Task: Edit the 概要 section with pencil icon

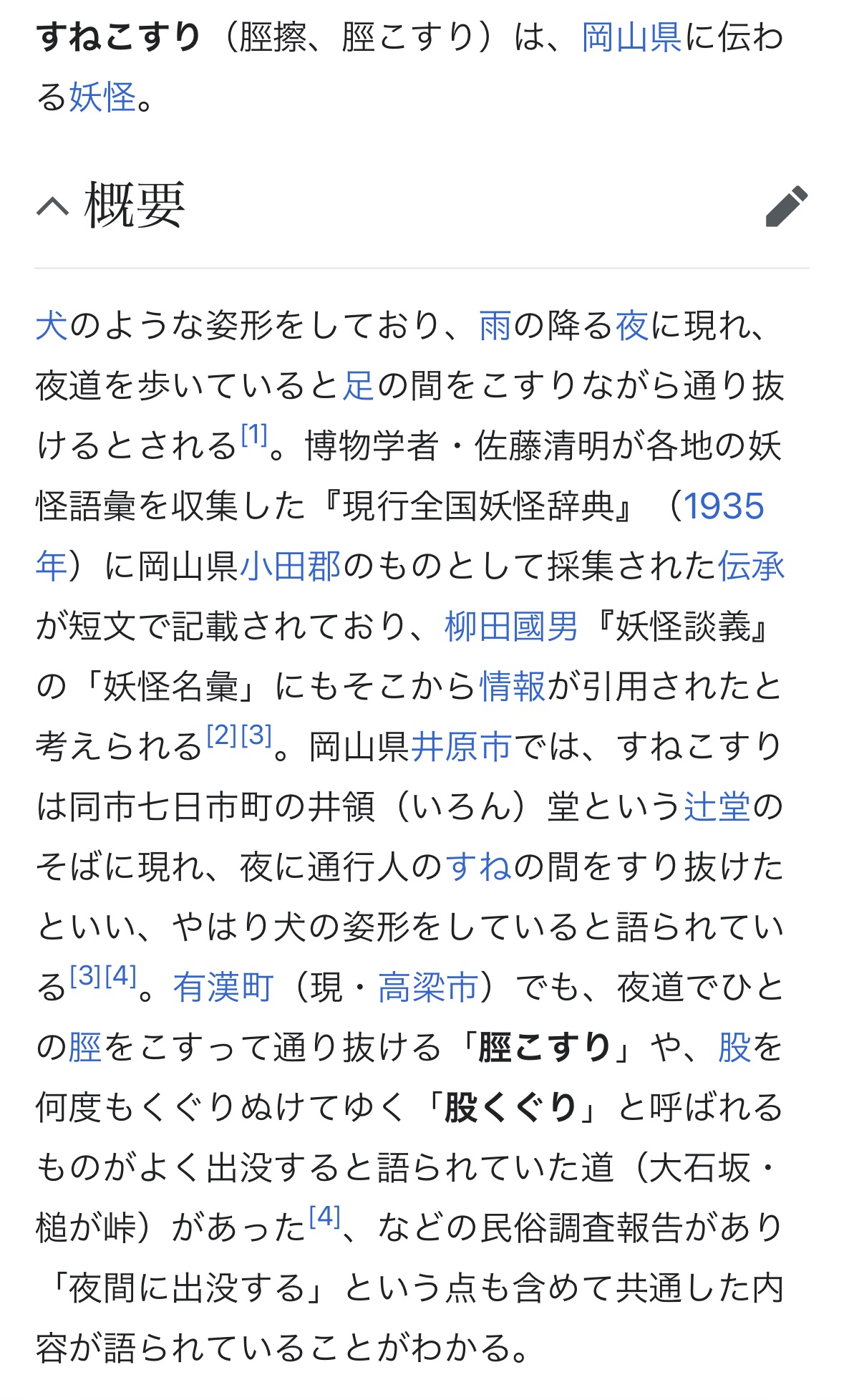Action: pyautogui.click(x=787, y=206)
